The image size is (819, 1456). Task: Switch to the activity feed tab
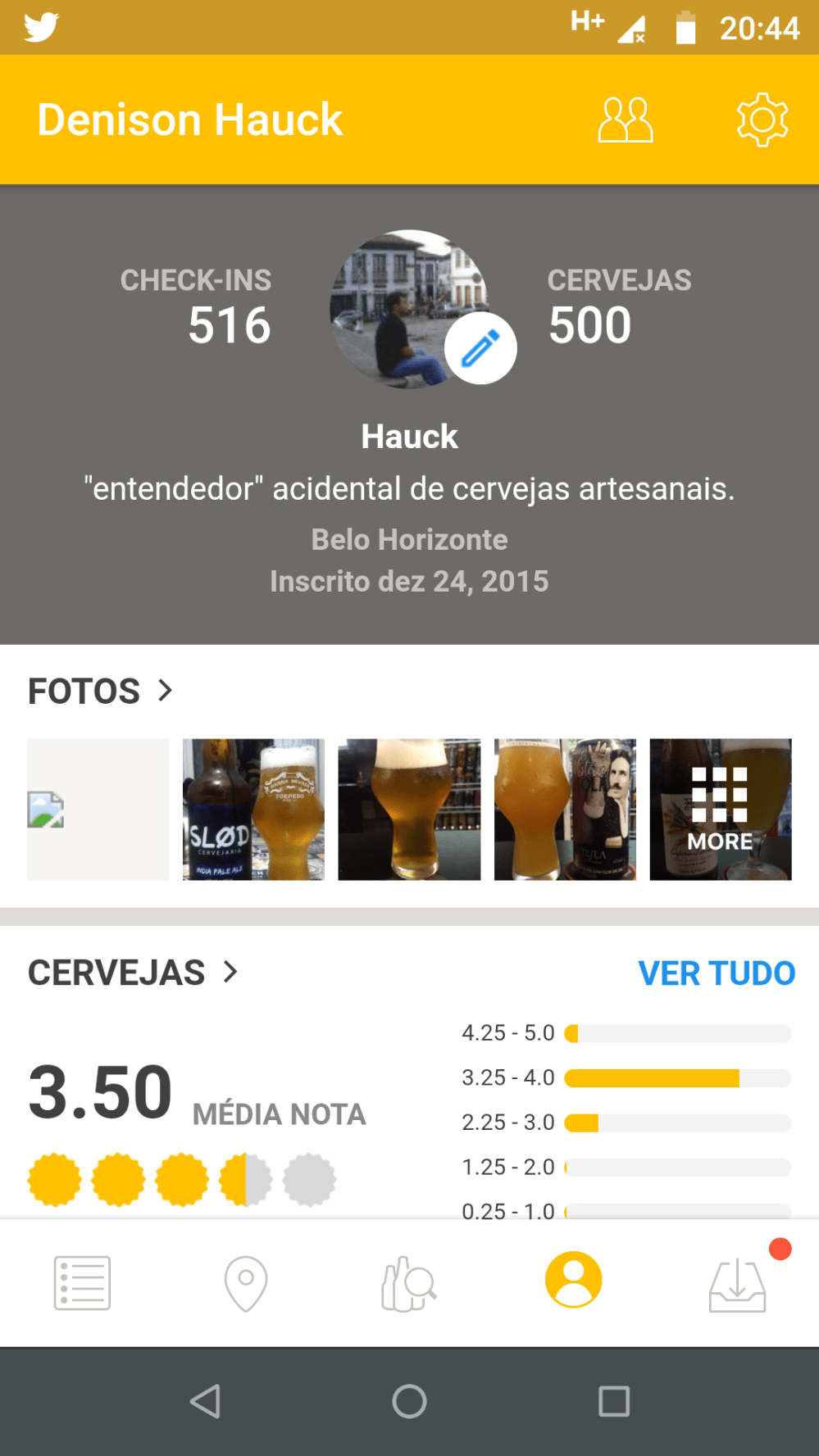(82, 1282)
